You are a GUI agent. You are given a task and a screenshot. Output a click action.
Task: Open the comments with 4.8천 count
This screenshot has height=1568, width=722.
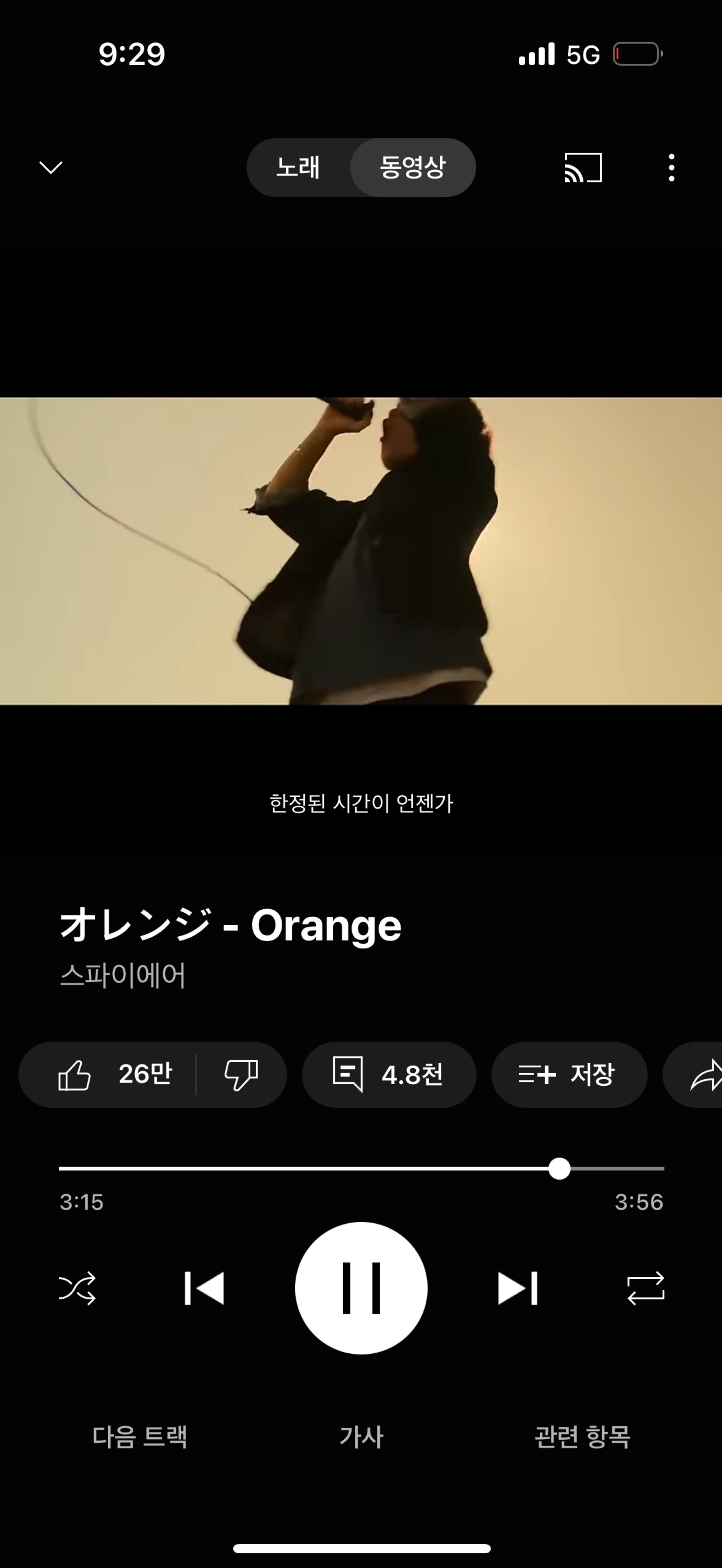coord(388,1074)
